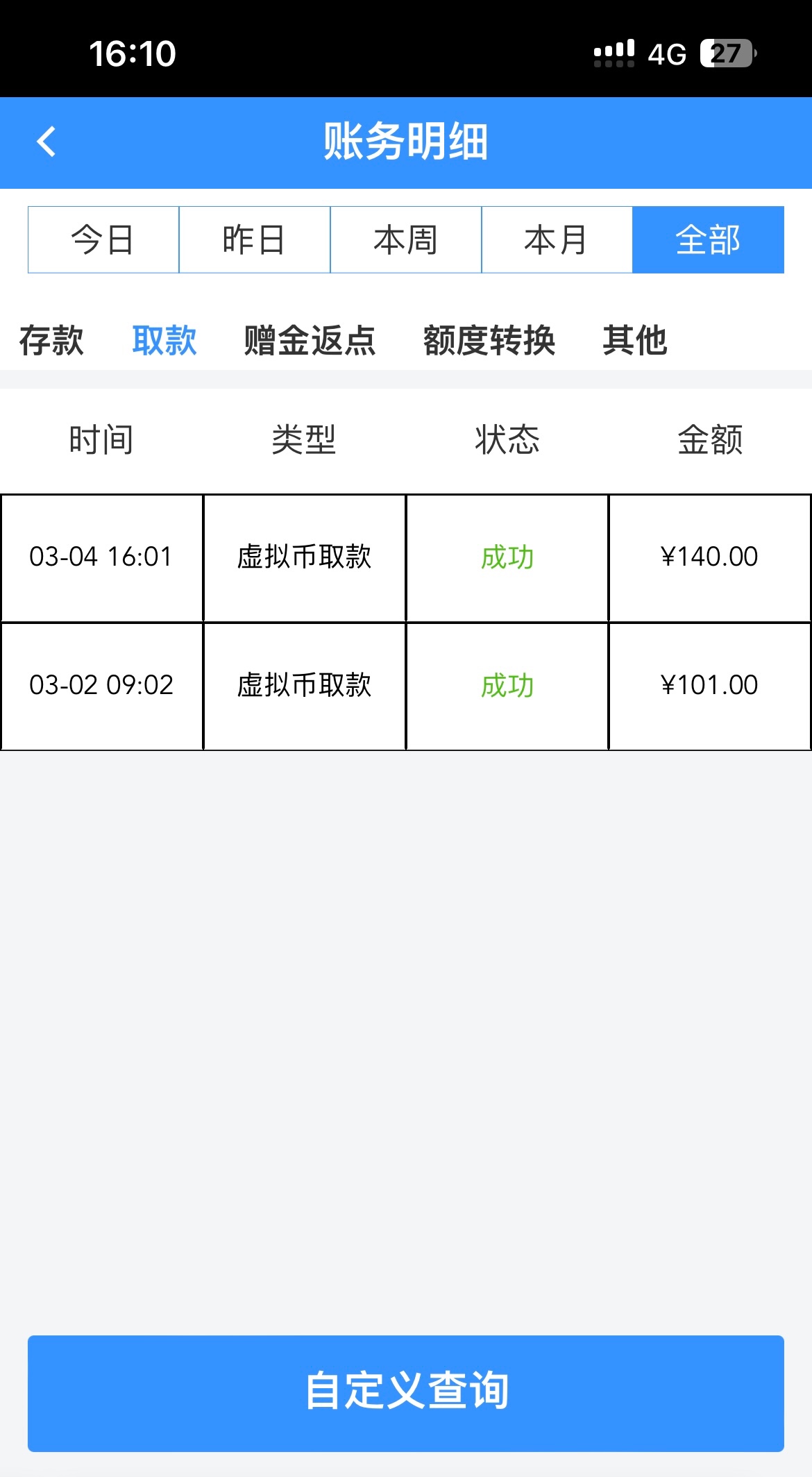Show records for 本月

point(557,239)
